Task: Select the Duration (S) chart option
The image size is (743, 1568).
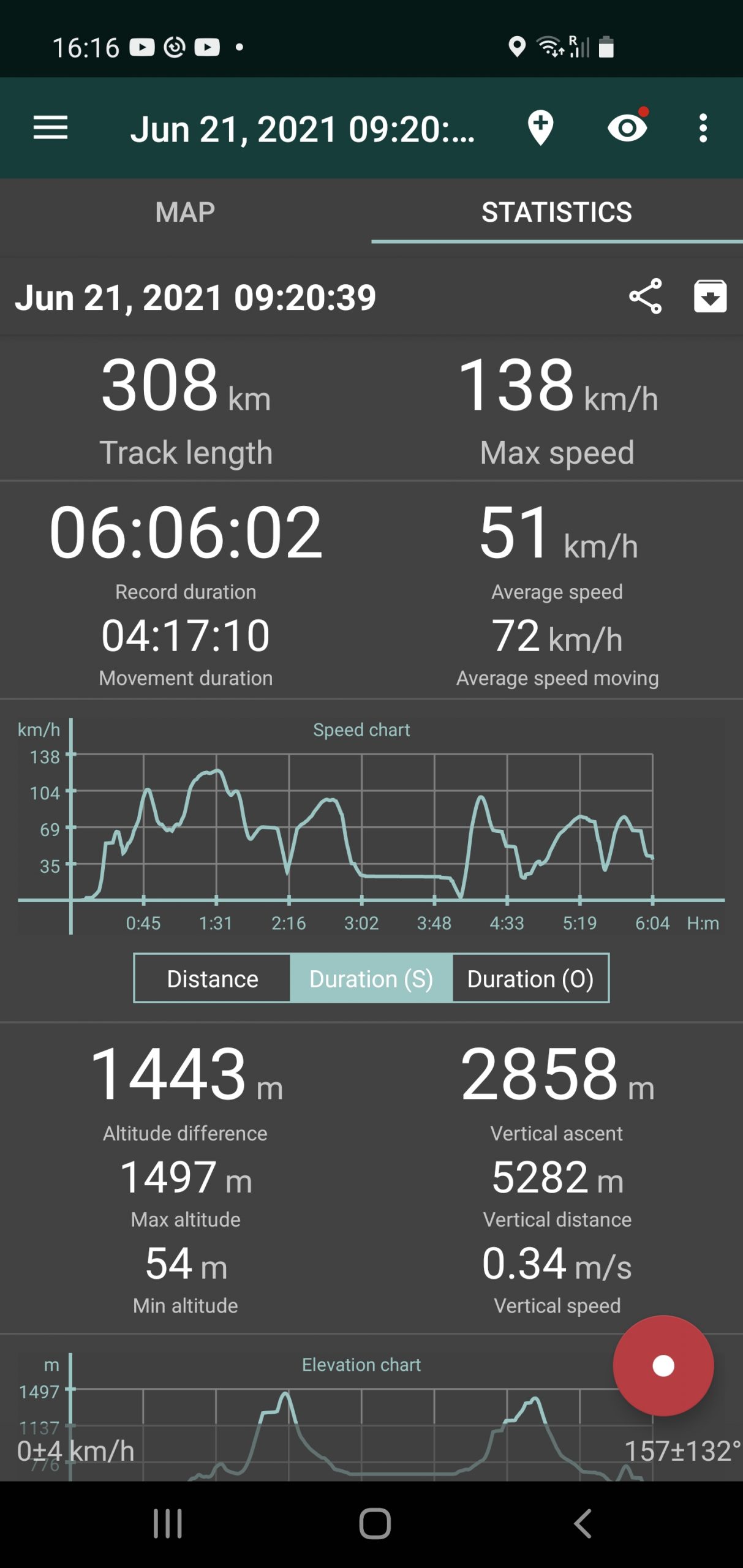Action: pos(371,978)
